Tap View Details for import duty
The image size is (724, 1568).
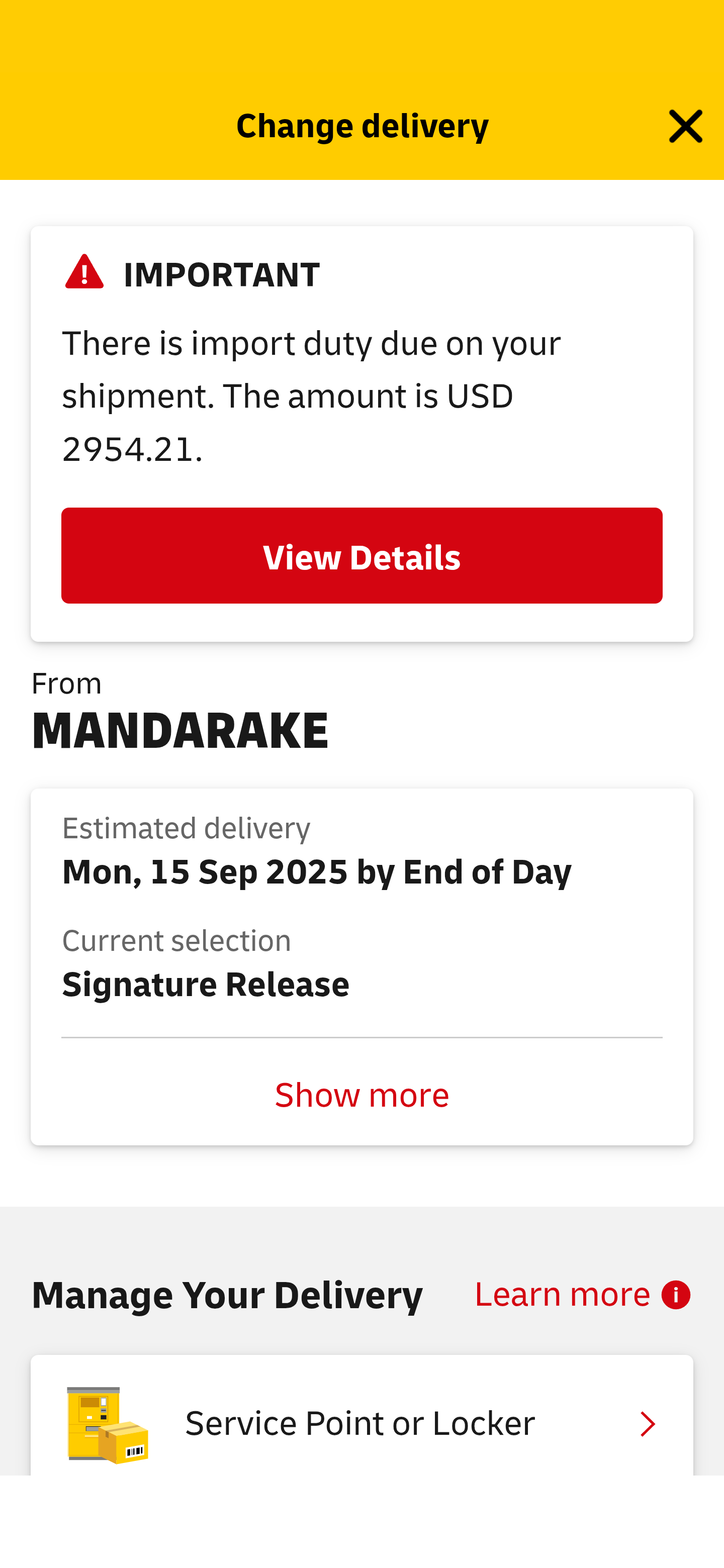[x=361, y=556]
